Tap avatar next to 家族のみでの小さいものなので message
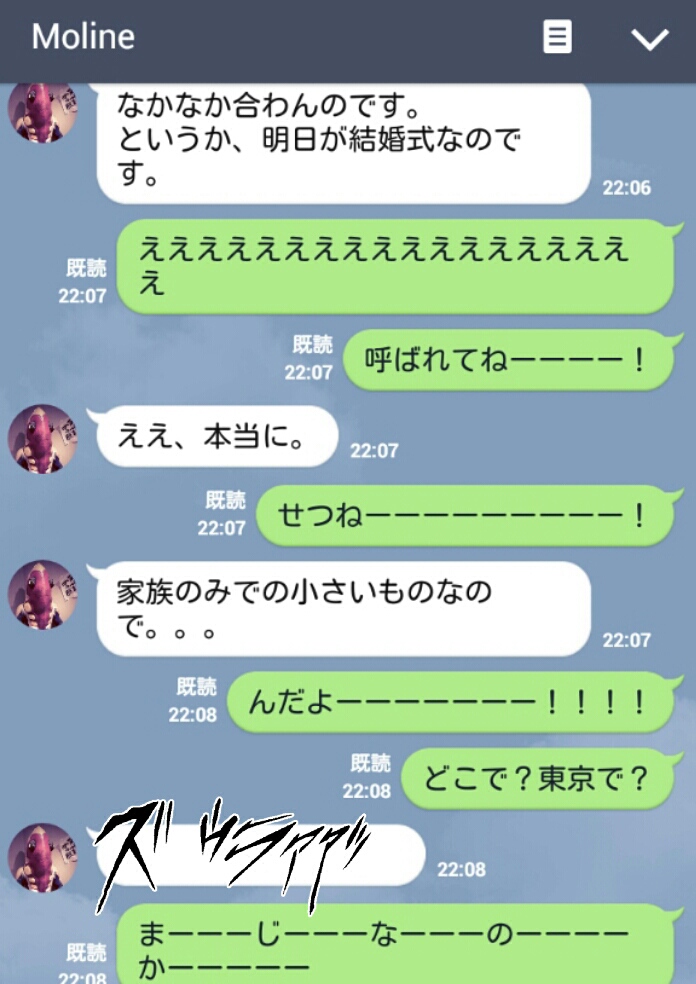This screenshot has width=696, height=984. pos(43,594)
